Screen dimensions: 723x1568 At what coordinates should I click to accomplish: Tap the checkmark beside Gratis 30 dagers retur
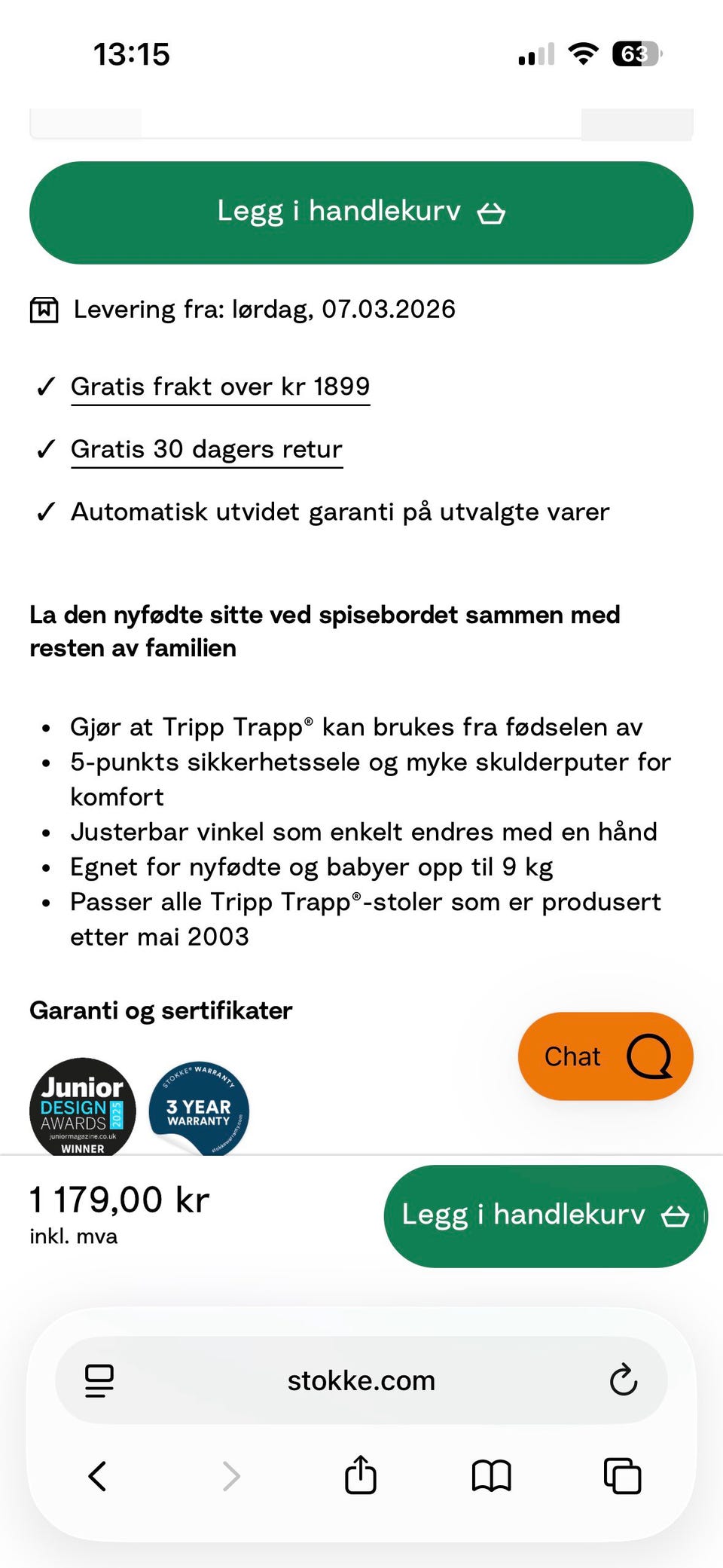click(x=44, y=449)
